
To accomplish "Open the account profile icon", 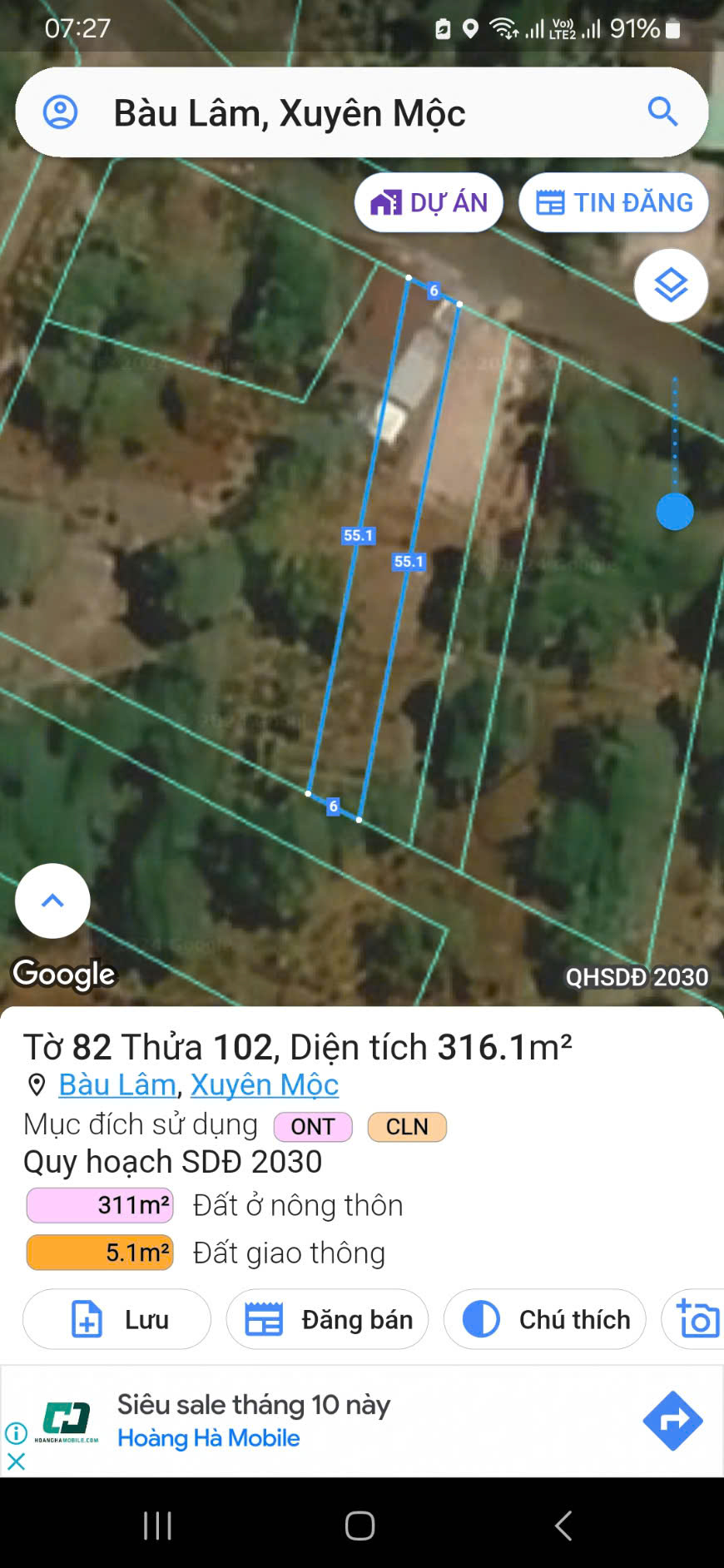I will tap(60, 112).
